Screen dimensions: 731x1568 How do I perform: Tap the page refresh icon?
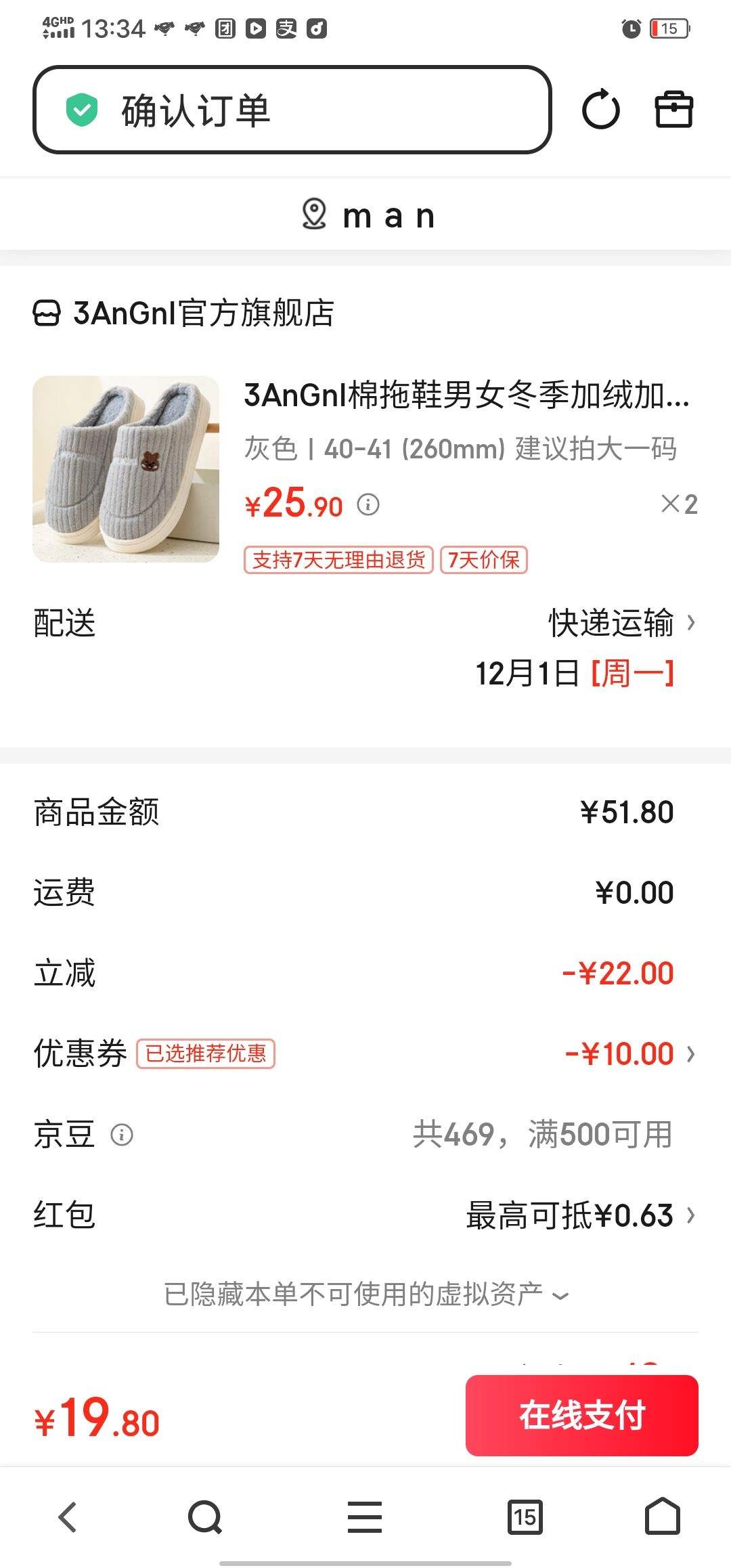602,109
